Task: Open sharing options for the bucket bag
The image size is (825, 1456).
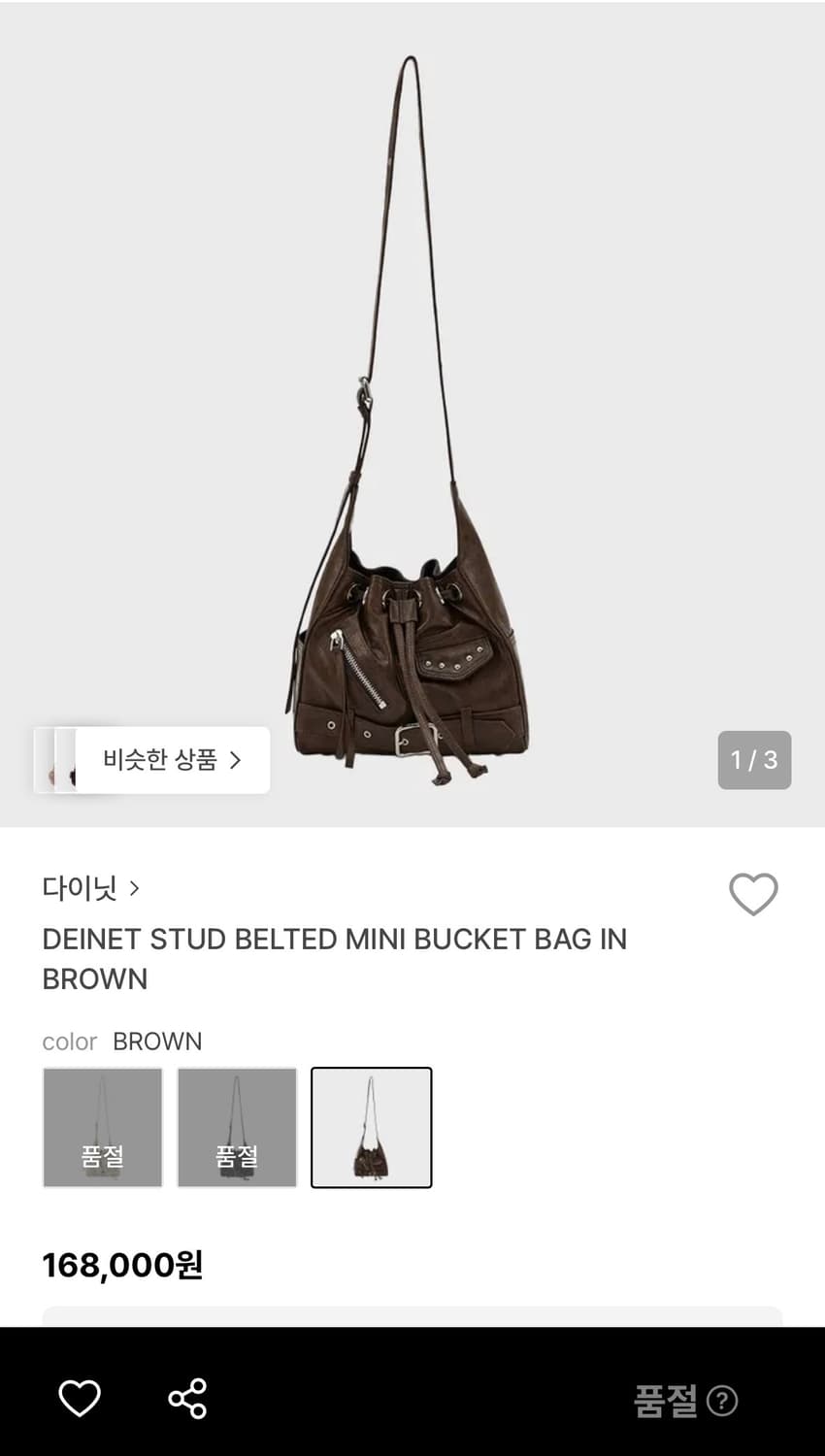Action: [x=186, y=1398]
